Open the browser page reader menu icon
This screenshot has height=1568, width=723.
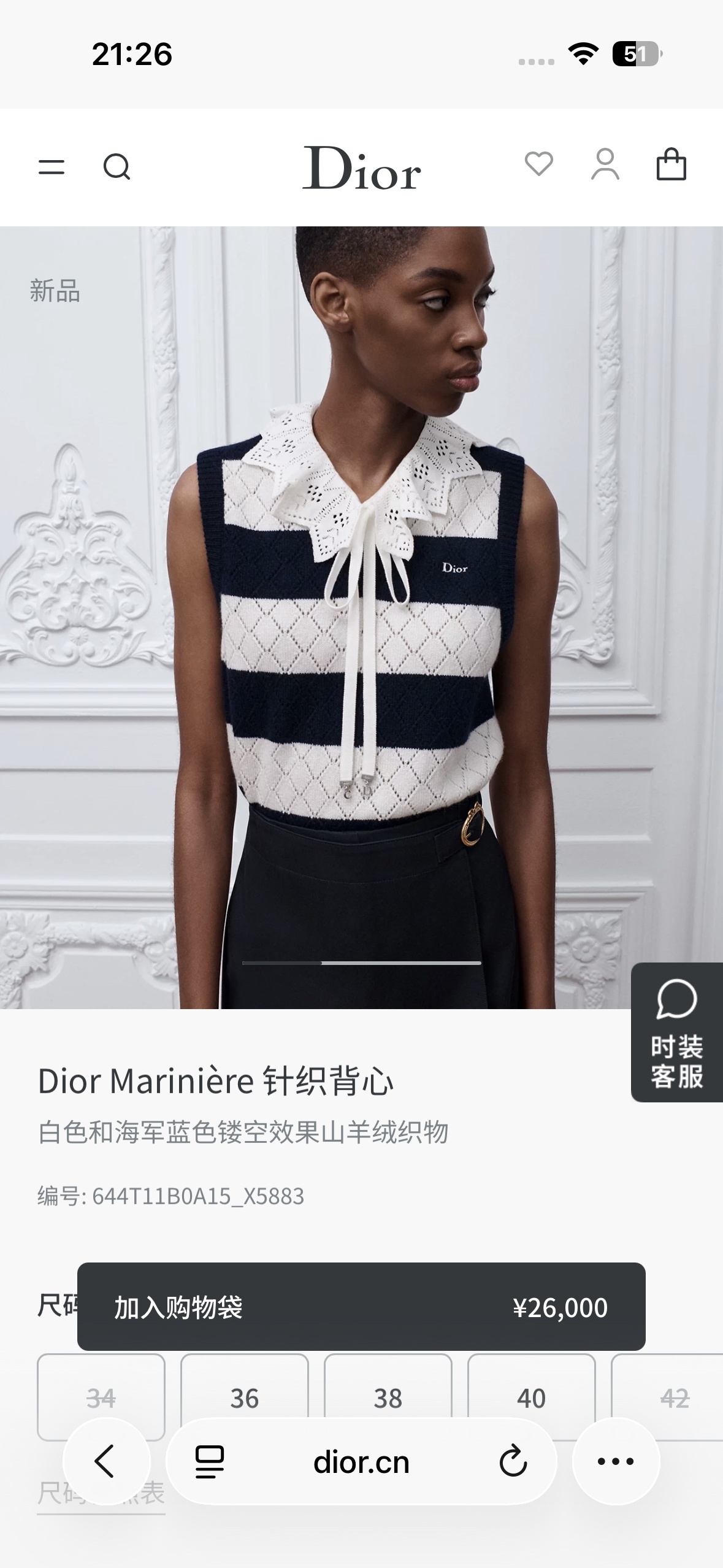pos(210,1461)
